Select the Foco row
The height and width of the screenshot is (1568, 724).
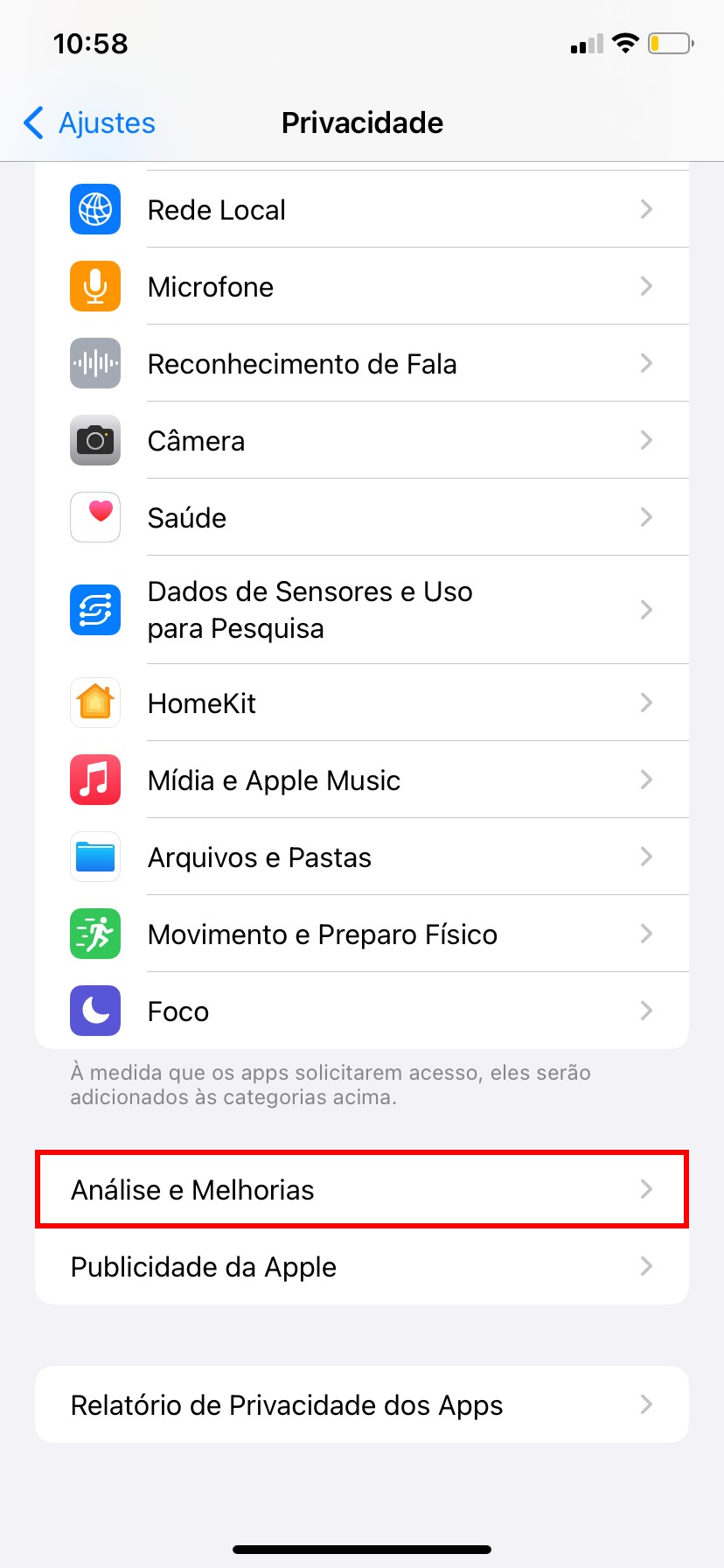(362, 1011)
